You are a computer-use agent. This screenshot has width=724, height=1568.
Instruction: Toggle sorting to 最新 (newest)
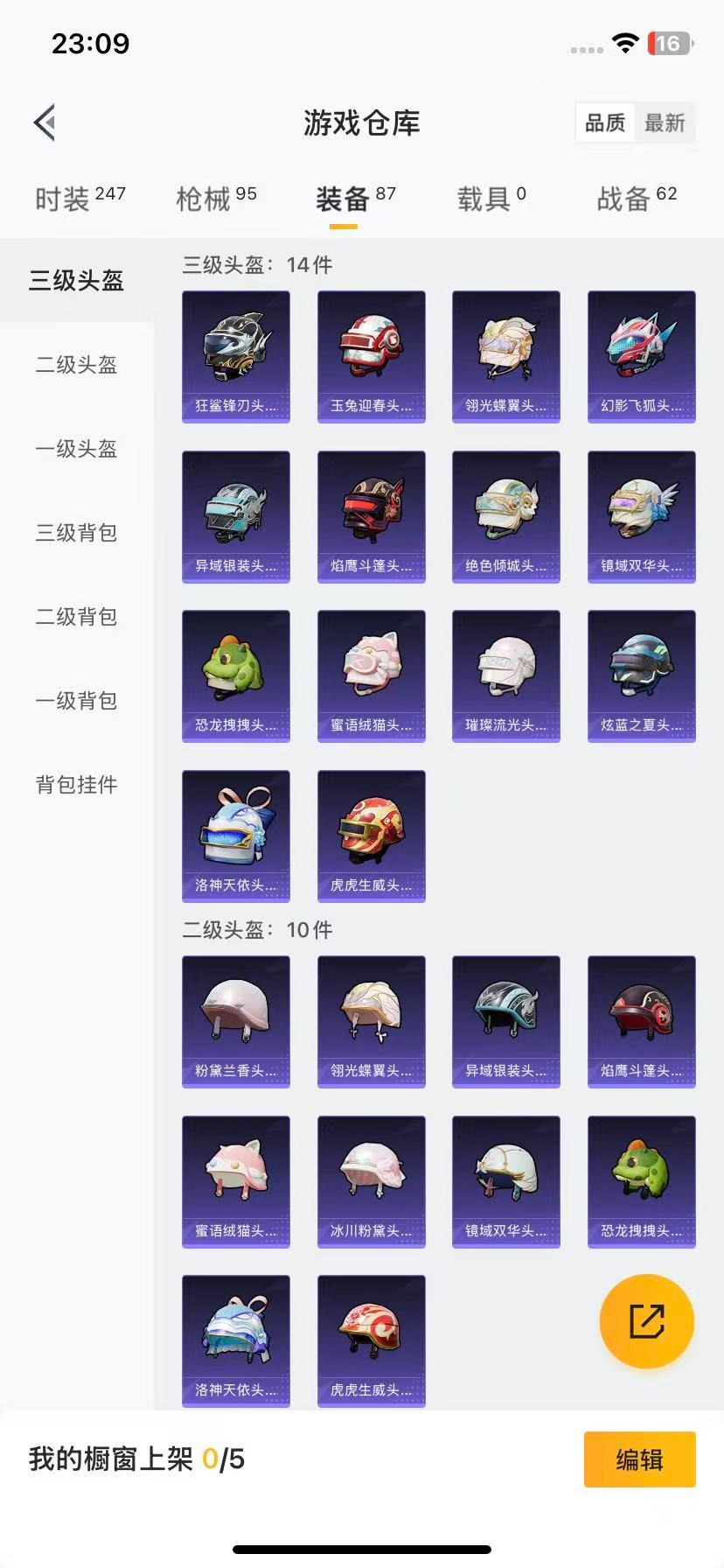click(665, 123)
